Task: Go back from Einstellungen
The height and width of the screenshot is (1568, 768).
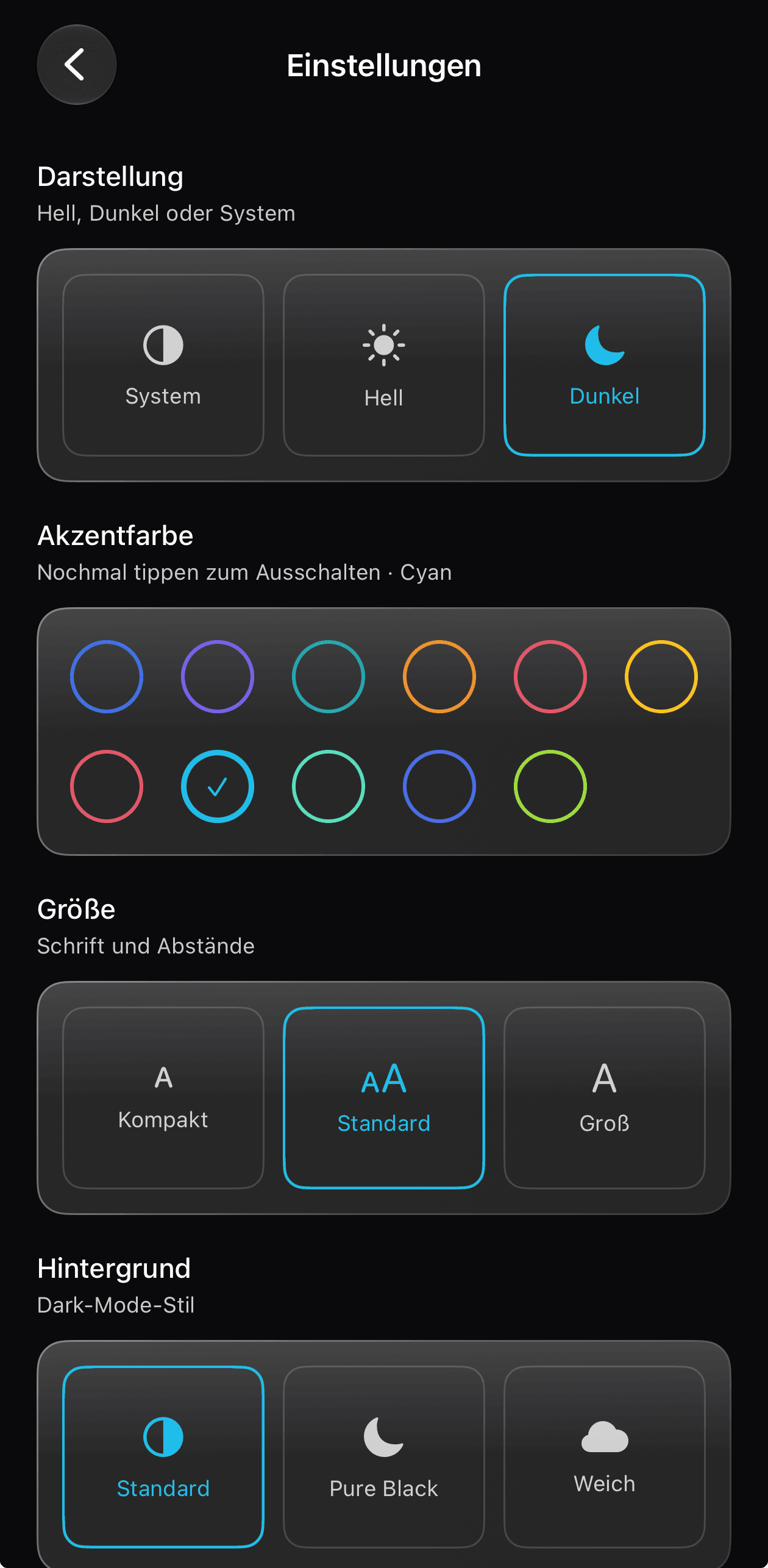Action: 77,65
